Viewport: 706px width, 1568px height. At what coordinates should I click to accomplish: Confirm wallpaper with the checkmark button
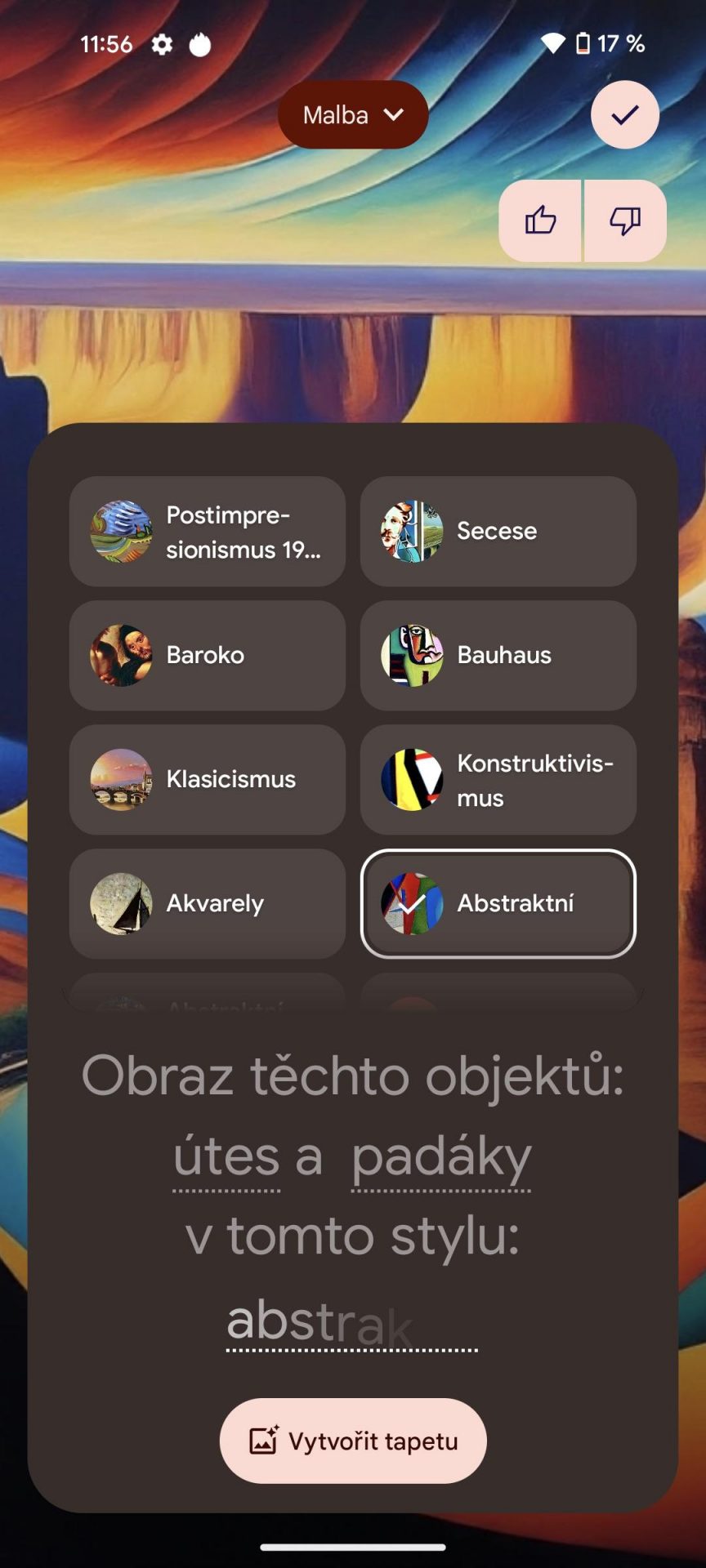point(625,115)
